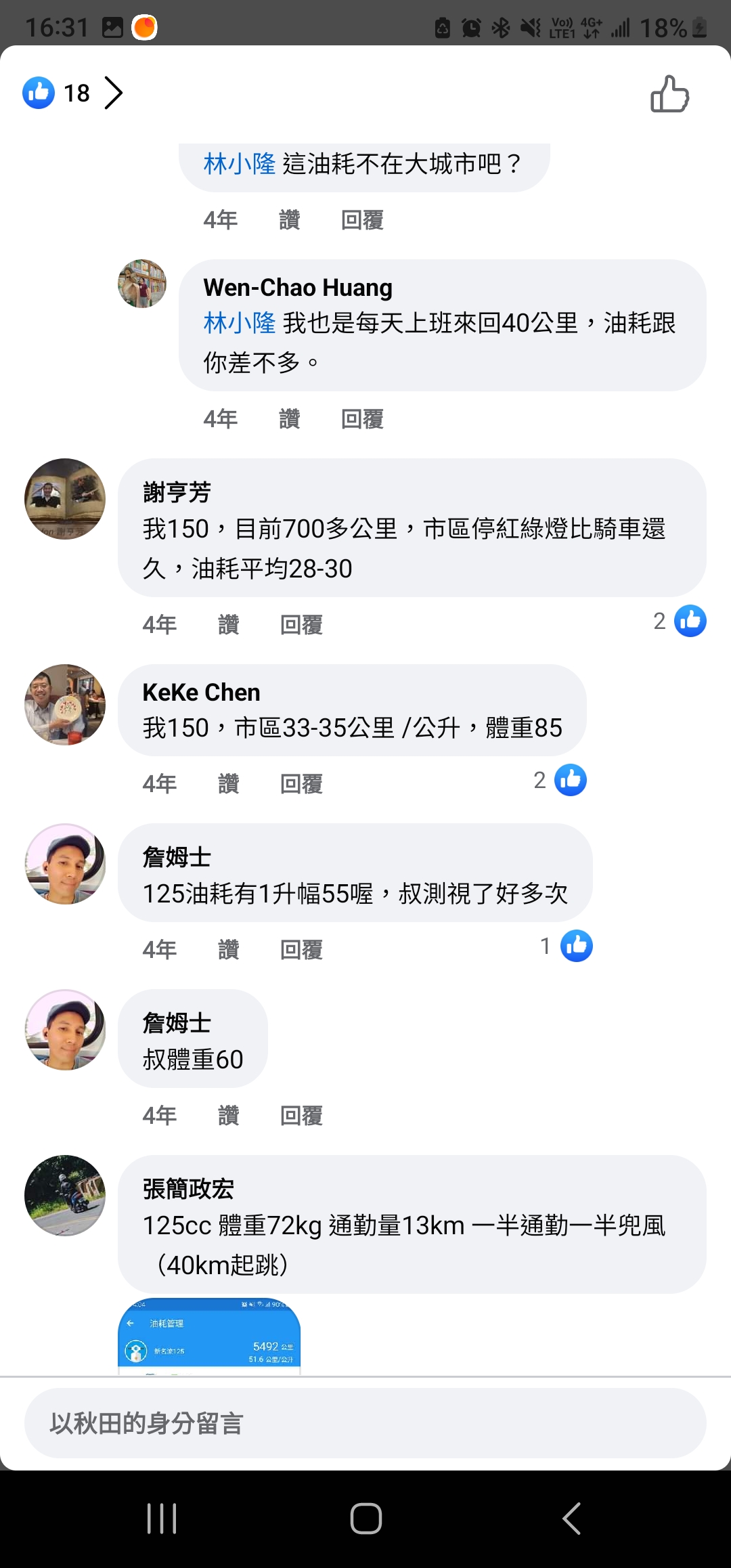The width and height of the screenshot is (731, 1568).
Task: Go back with the system back button
Action: (x=571, y=1518)
